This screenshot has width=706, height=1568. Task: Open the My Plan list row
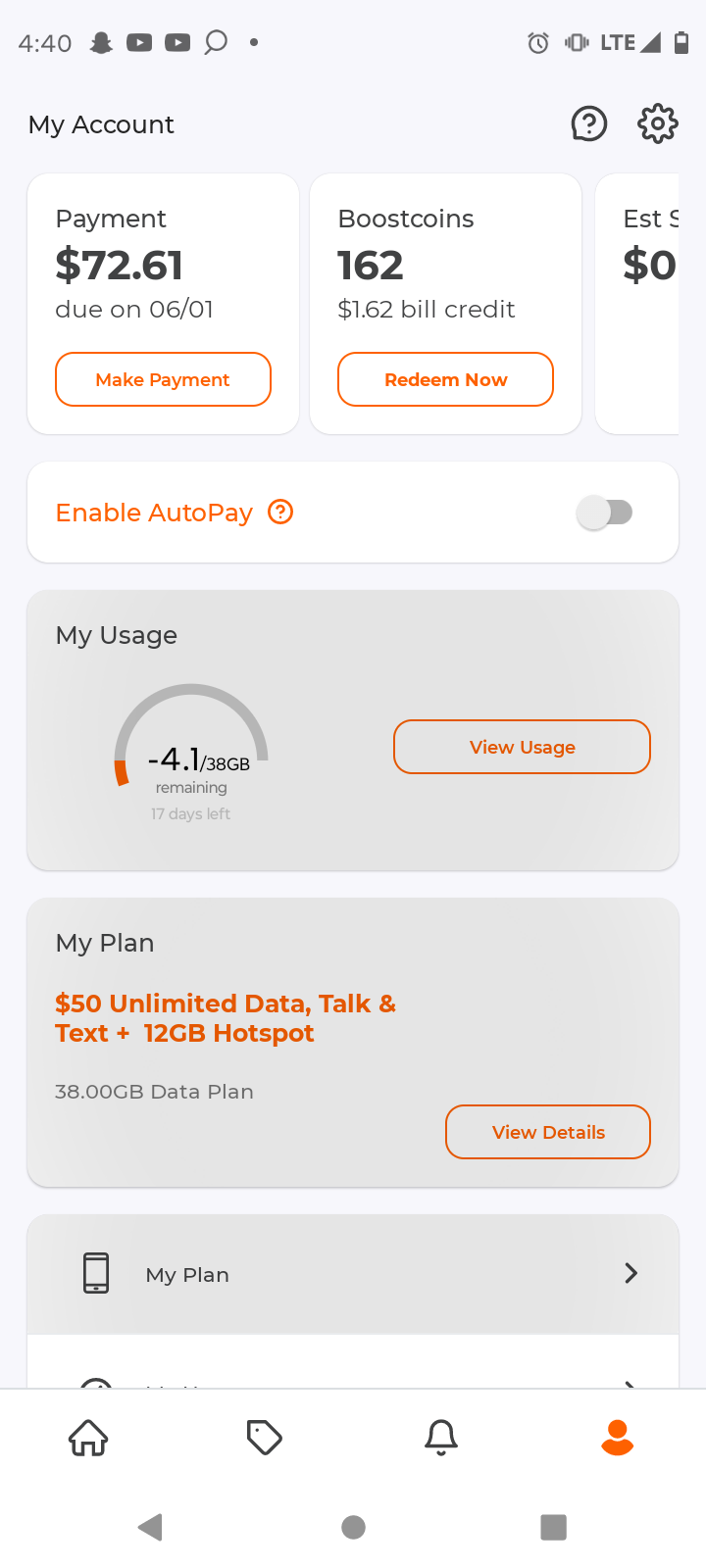pos(353,1274)
